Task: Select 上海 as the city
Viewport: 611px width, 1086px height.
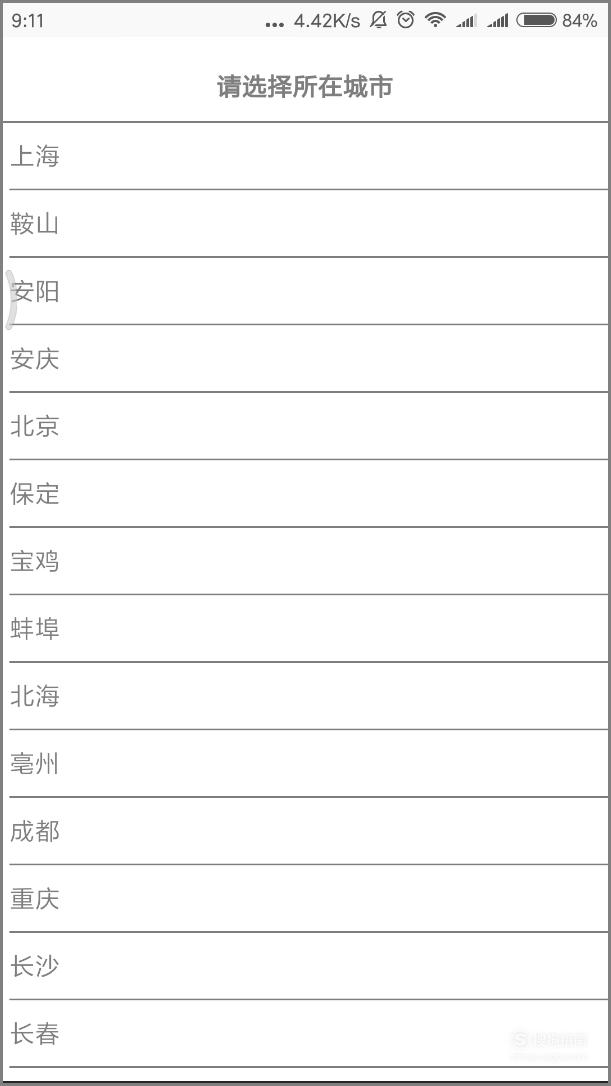Action: 306,156
